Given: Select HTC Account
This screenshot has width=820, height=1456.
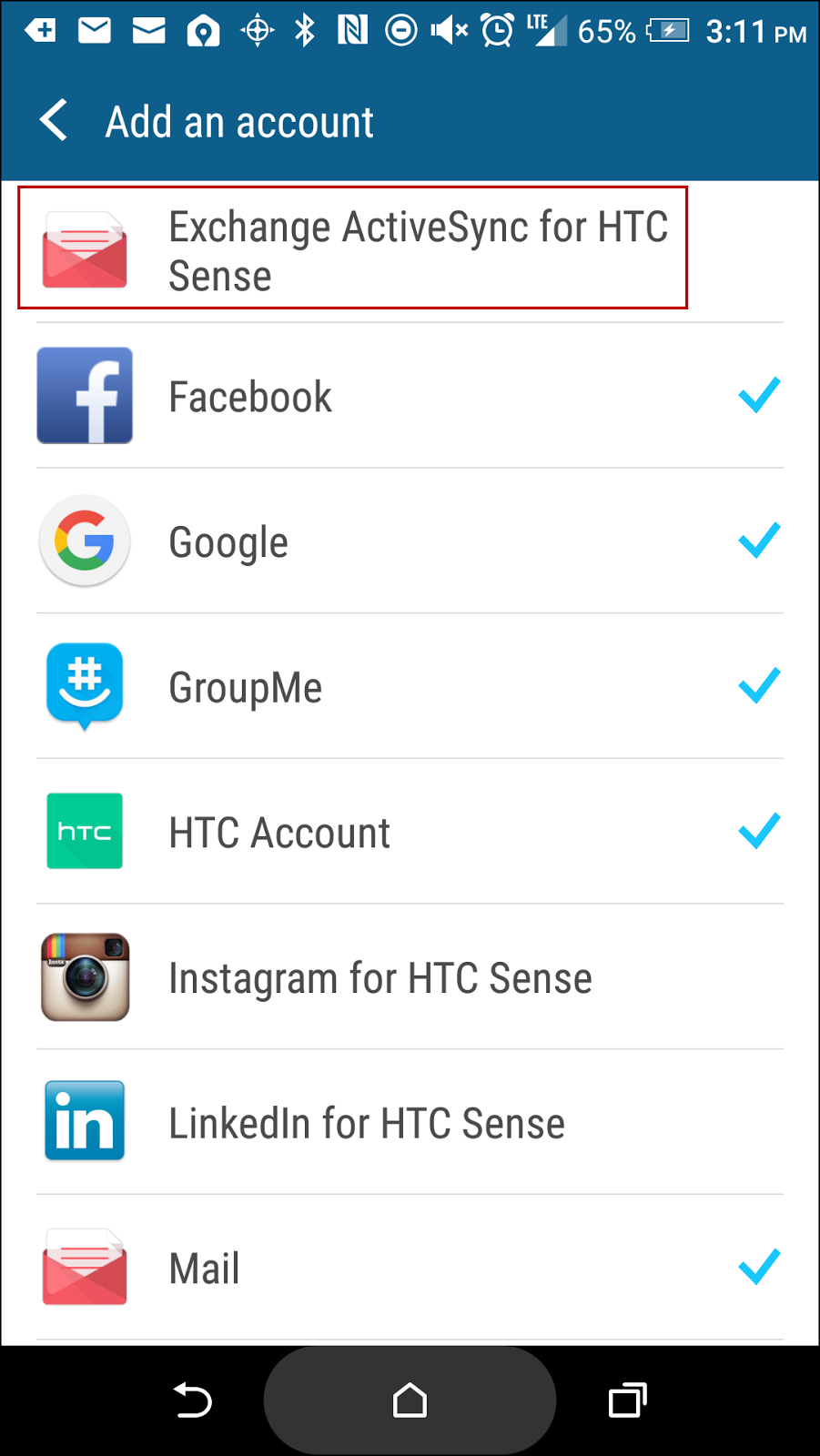Looking at the screenshot, I should click(410, 832).
